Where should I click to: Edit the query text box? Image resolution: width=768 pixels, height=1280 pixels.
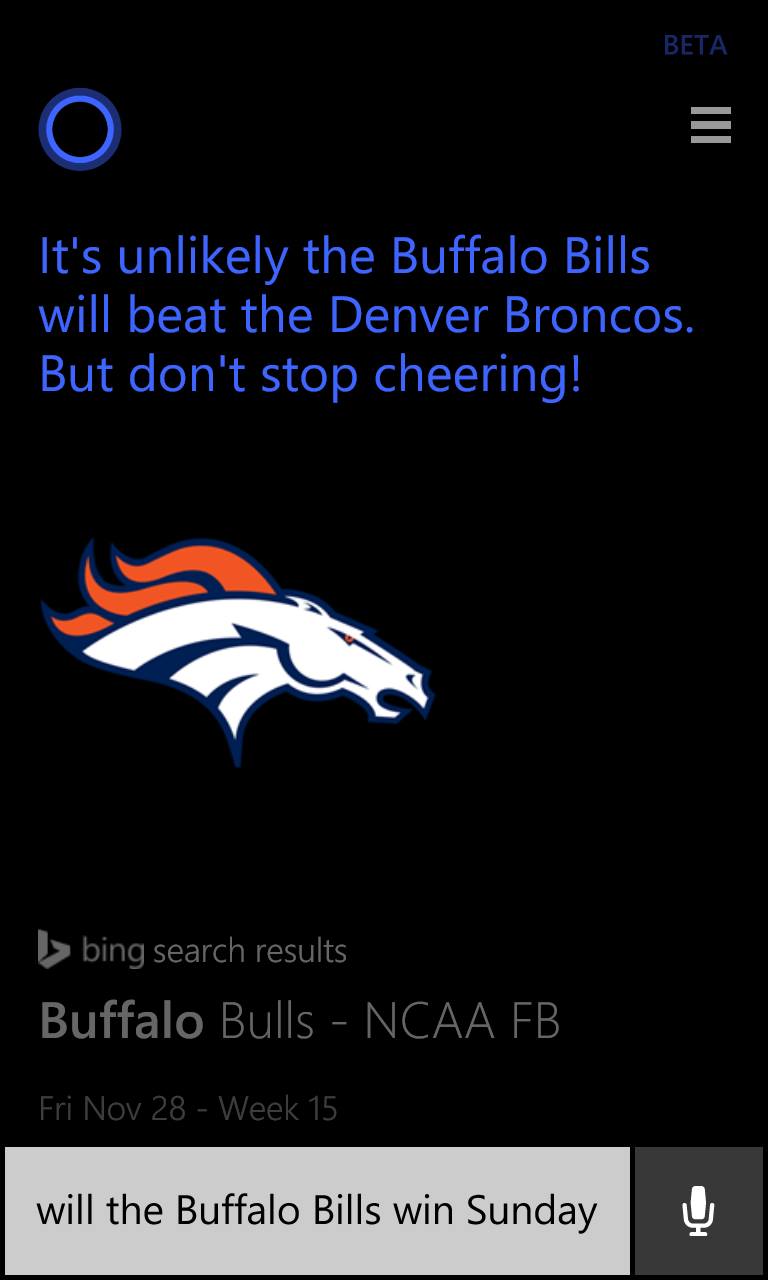(x=317, y=1211)
